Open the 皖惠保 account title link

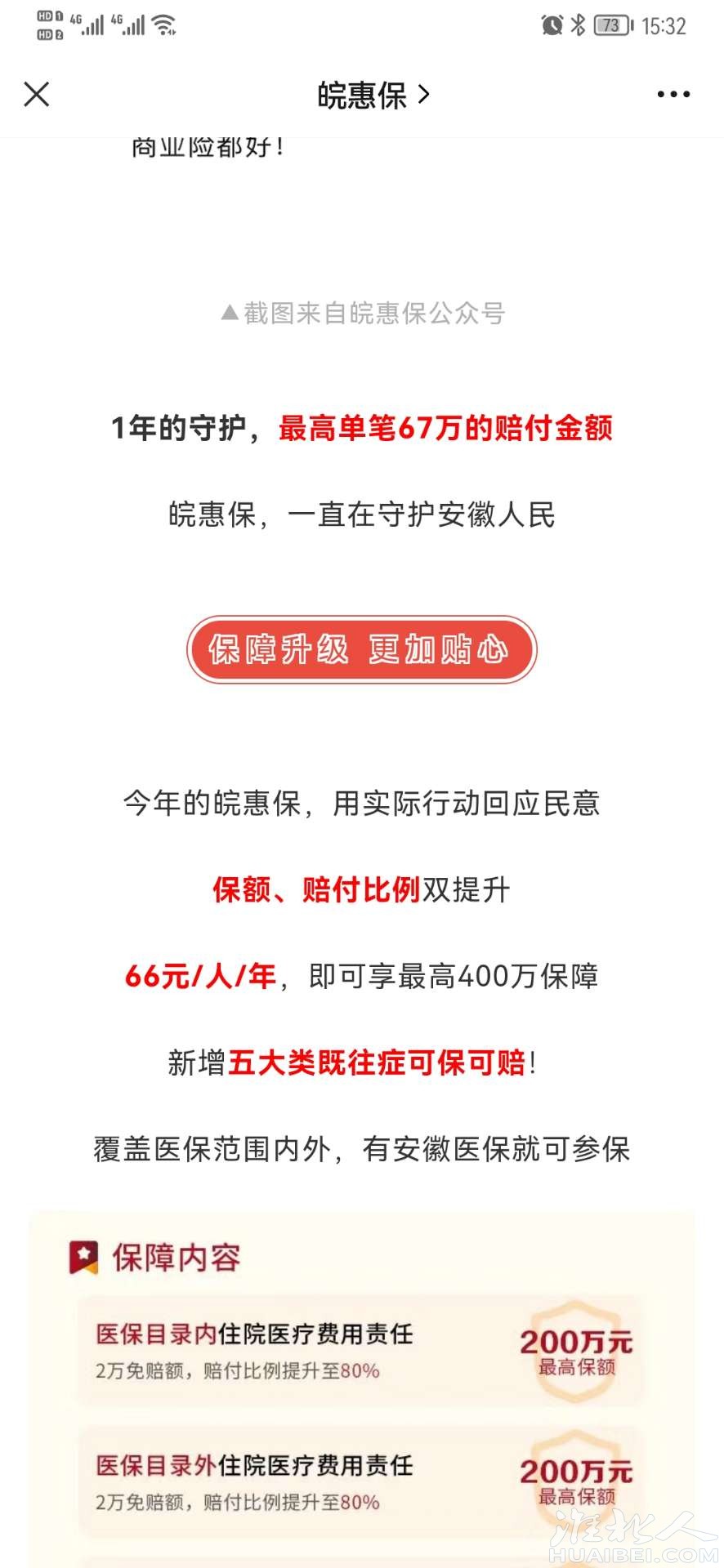[x=372, y=96]
